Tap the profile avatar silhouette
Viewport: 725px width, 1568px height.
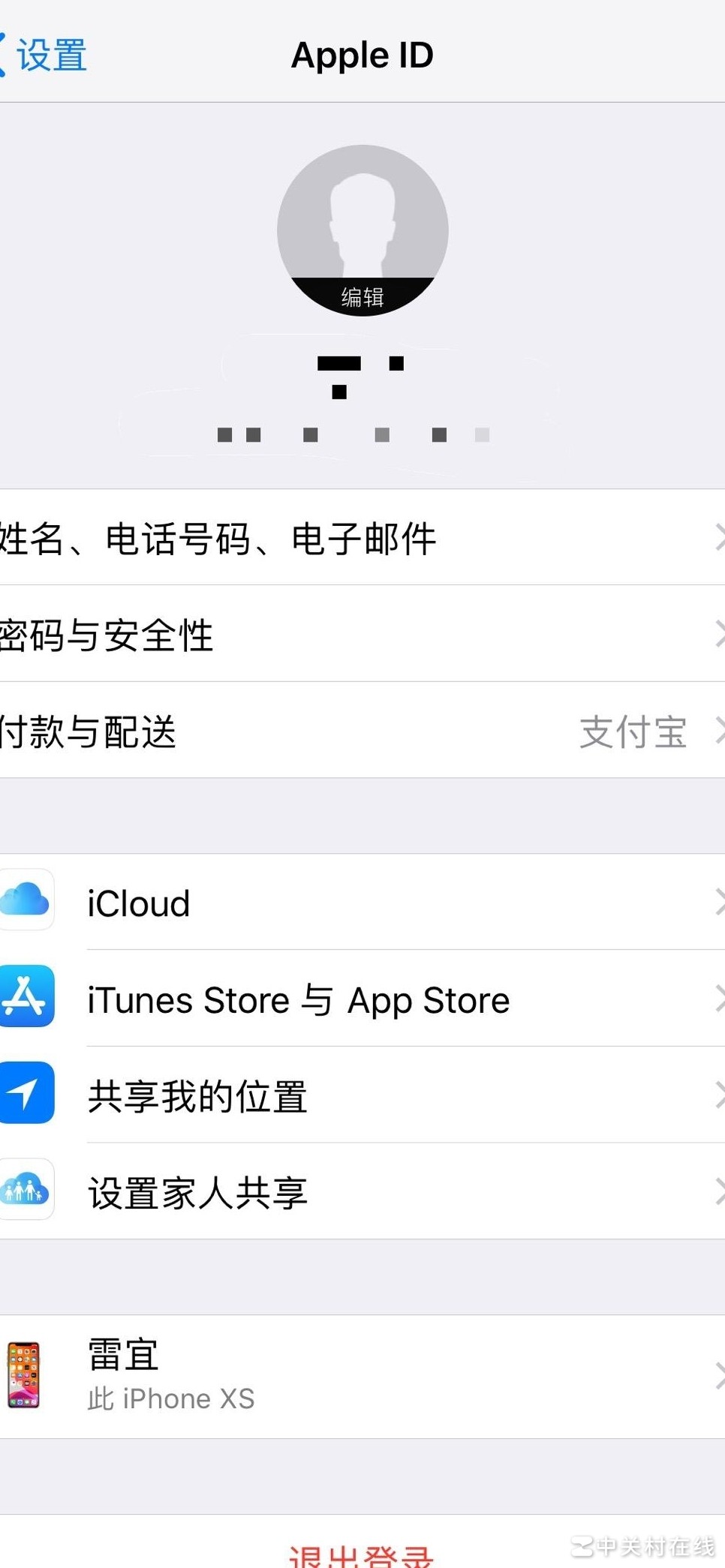[x=362, y=225]
